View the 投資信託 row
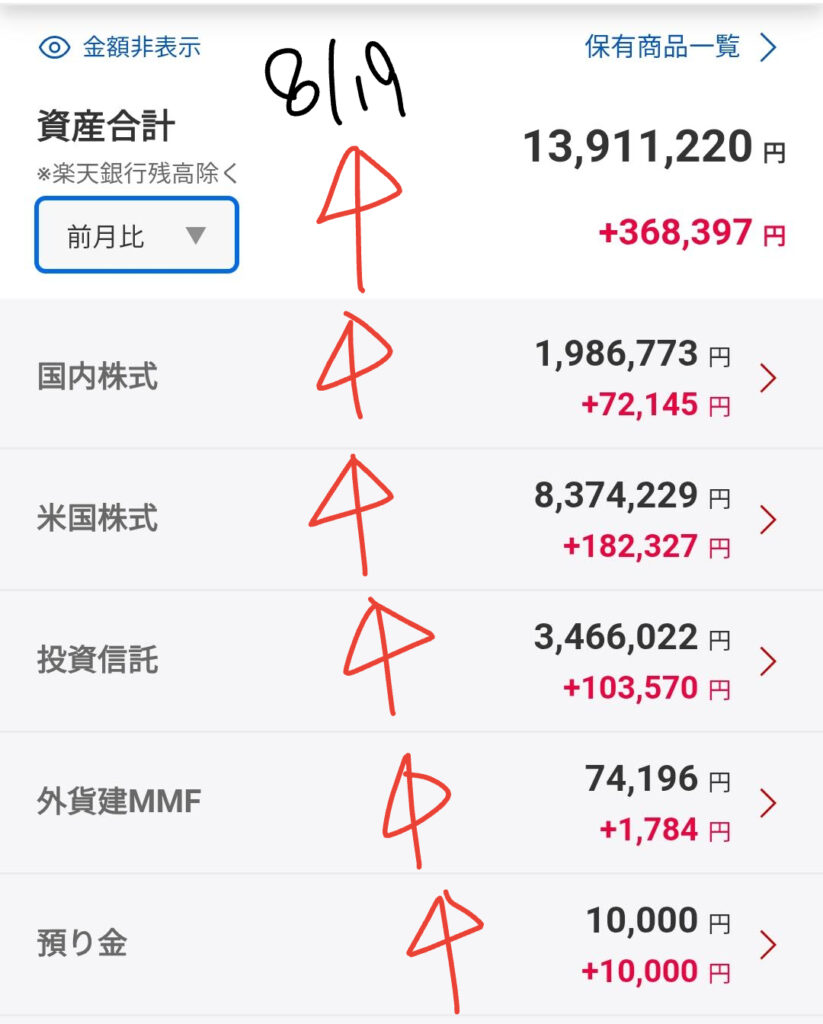Viewport: 823px width, 1024px height. 412,661
